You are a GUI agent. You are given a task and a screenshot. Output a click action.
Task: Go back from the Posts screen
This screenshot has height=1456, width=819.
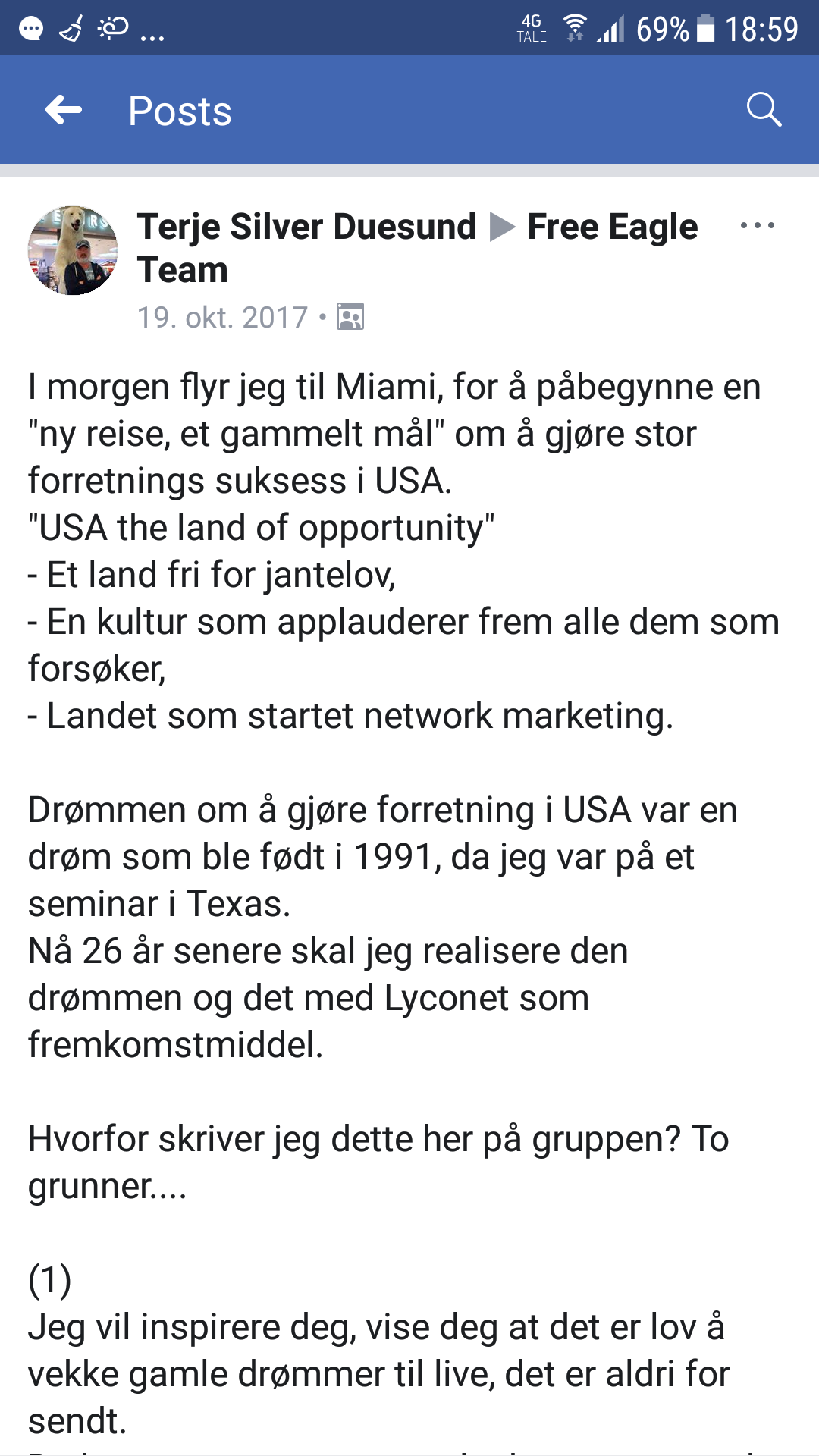tap(64, 111)
